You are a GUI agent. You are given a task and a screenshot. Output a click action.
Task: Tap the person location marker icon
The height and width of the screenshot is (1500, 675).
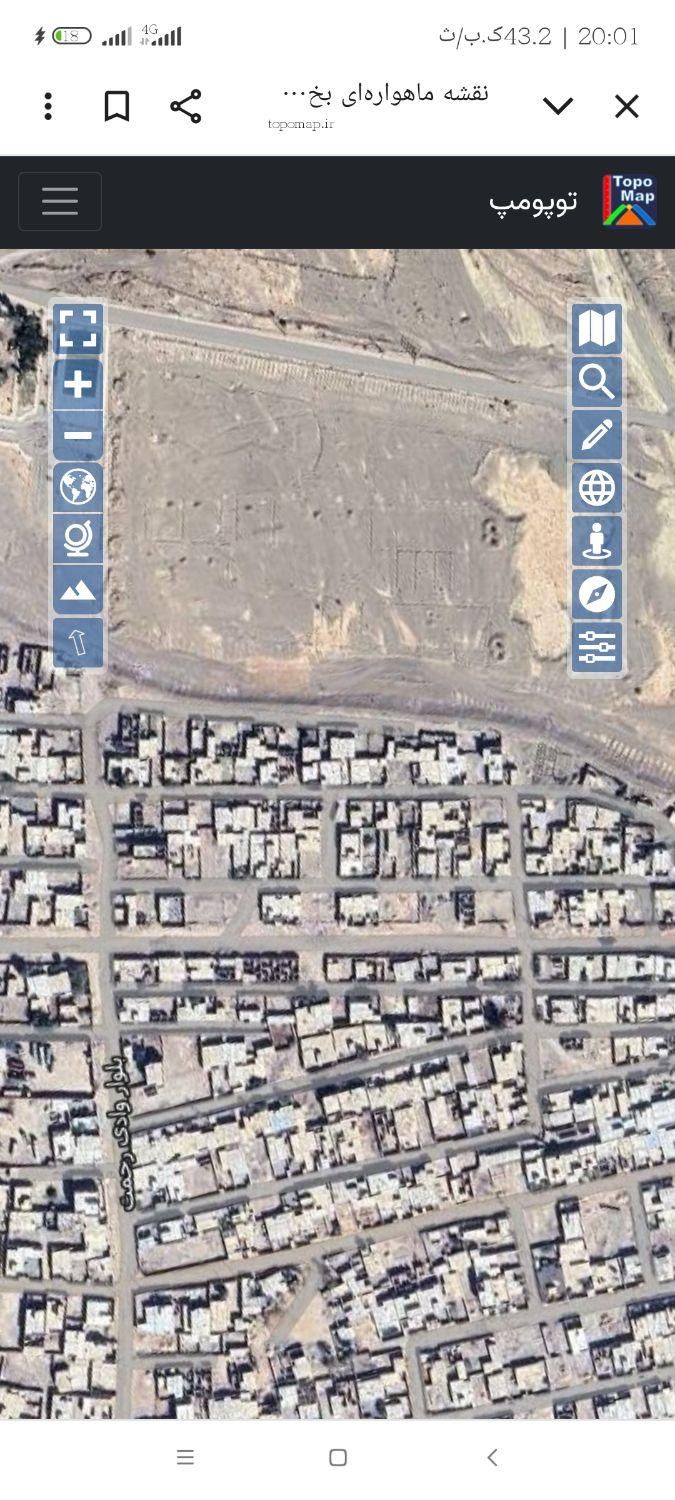[597, 541]
